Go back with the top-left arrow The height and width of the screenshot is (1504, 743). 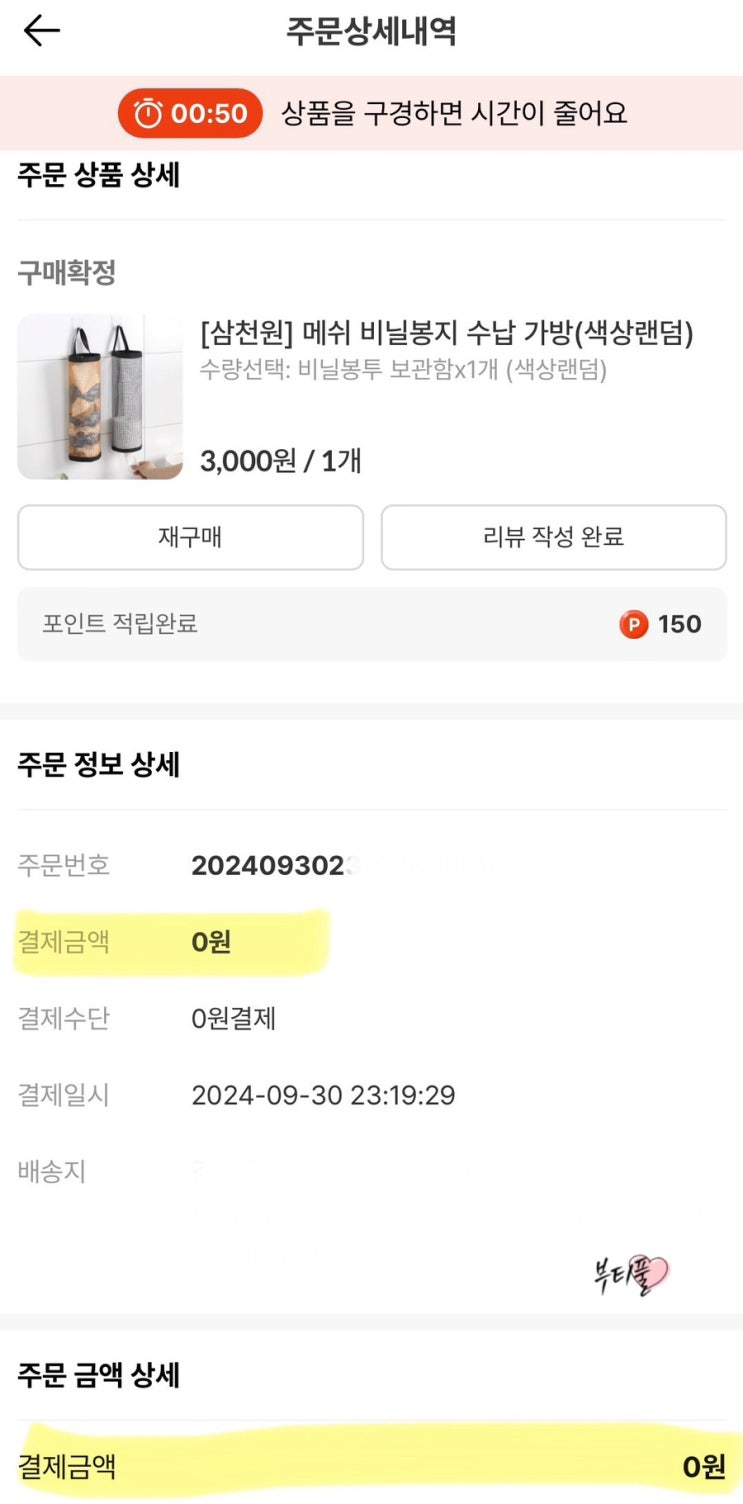[x=41, y=32]
